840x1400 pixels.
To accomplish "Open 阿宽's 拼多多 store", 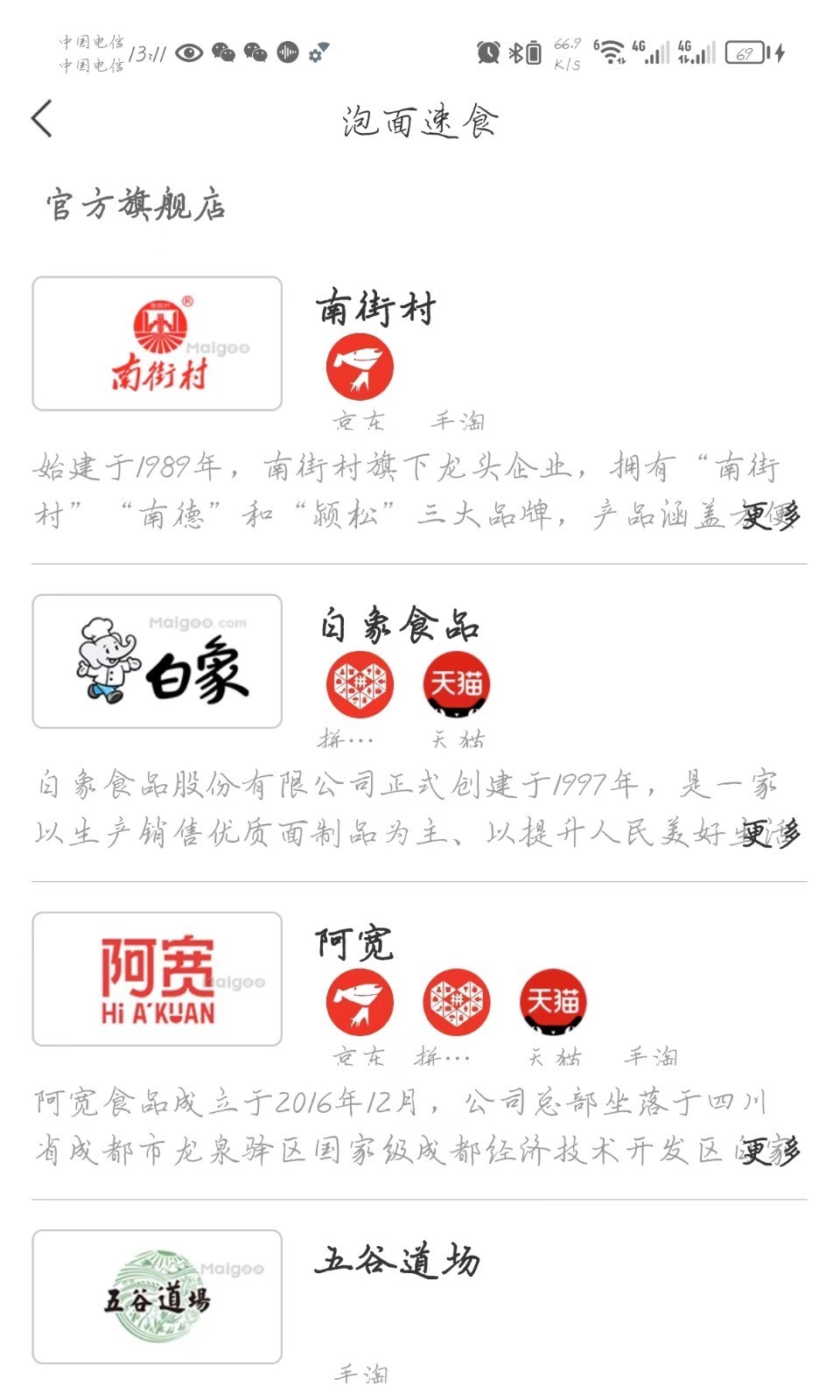I will pyautogui.click(x=457, y=1003).
